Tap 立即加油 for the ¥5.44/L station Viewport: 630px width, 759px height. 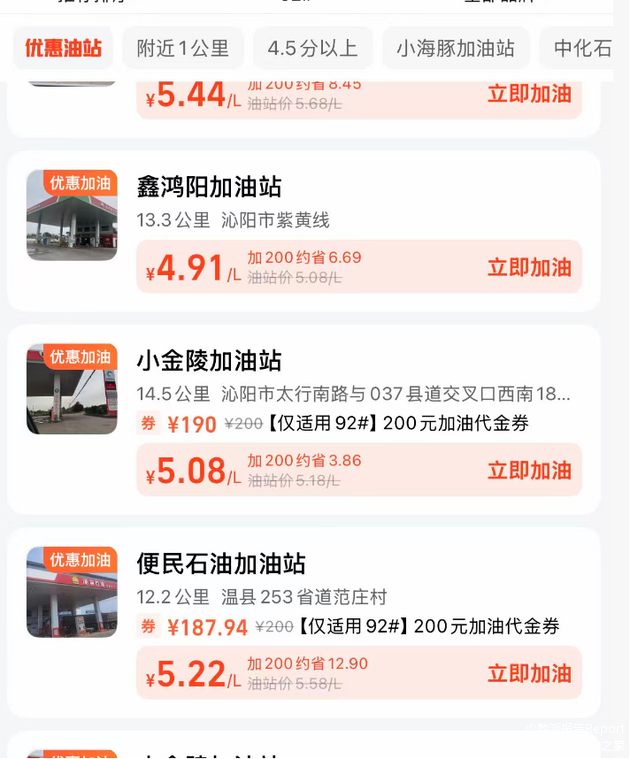coord(529,94)
